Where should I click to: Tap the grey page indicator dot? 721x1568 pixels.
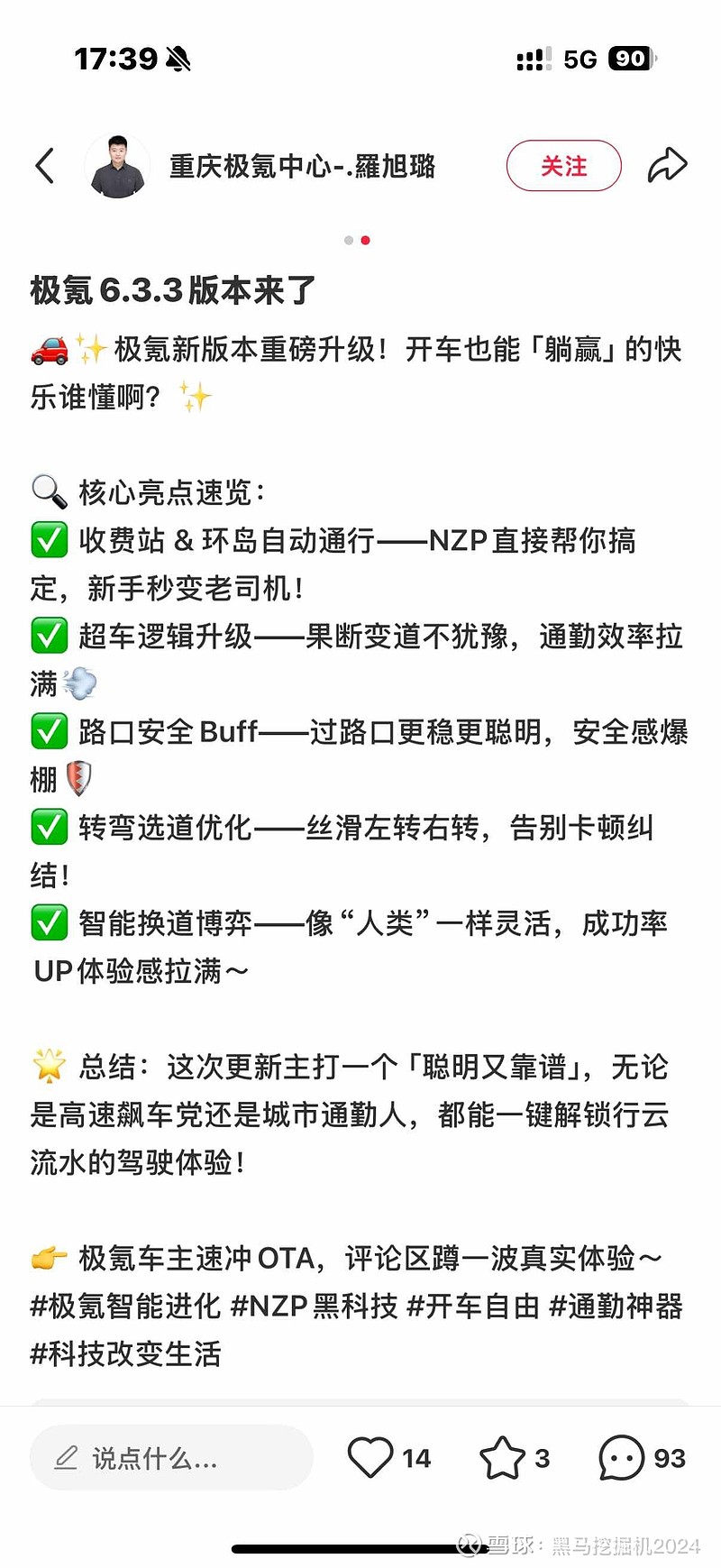[350, 240]
